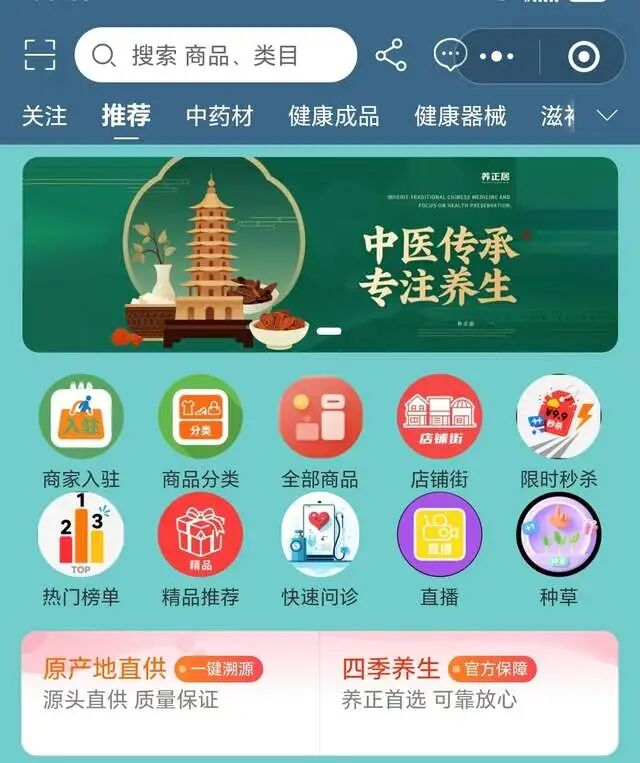Switch to the 中药材 tab

coord(219,116)
